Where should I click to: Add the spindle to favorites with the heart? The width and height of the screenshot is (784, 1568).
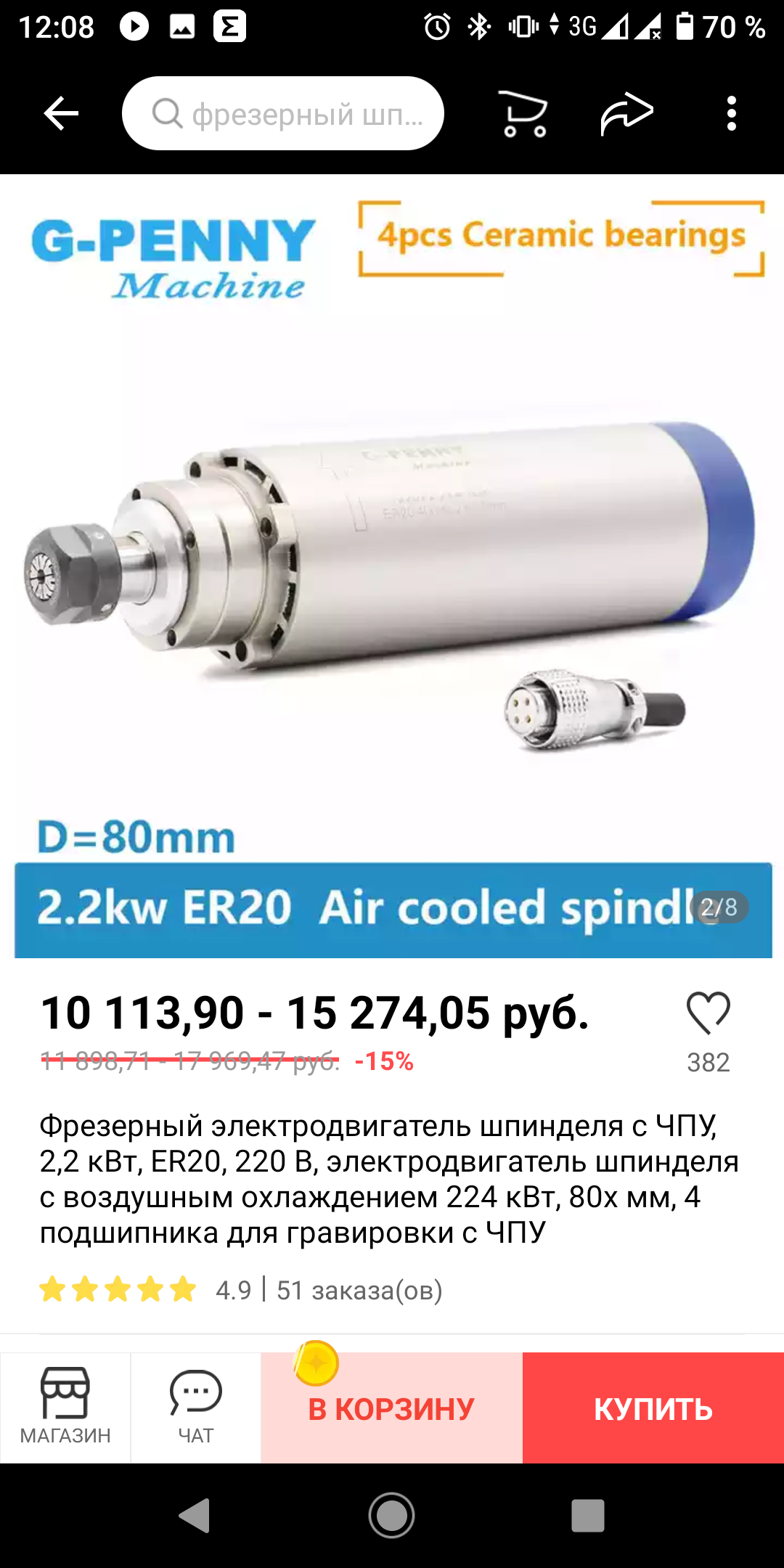coord(708,1013)
